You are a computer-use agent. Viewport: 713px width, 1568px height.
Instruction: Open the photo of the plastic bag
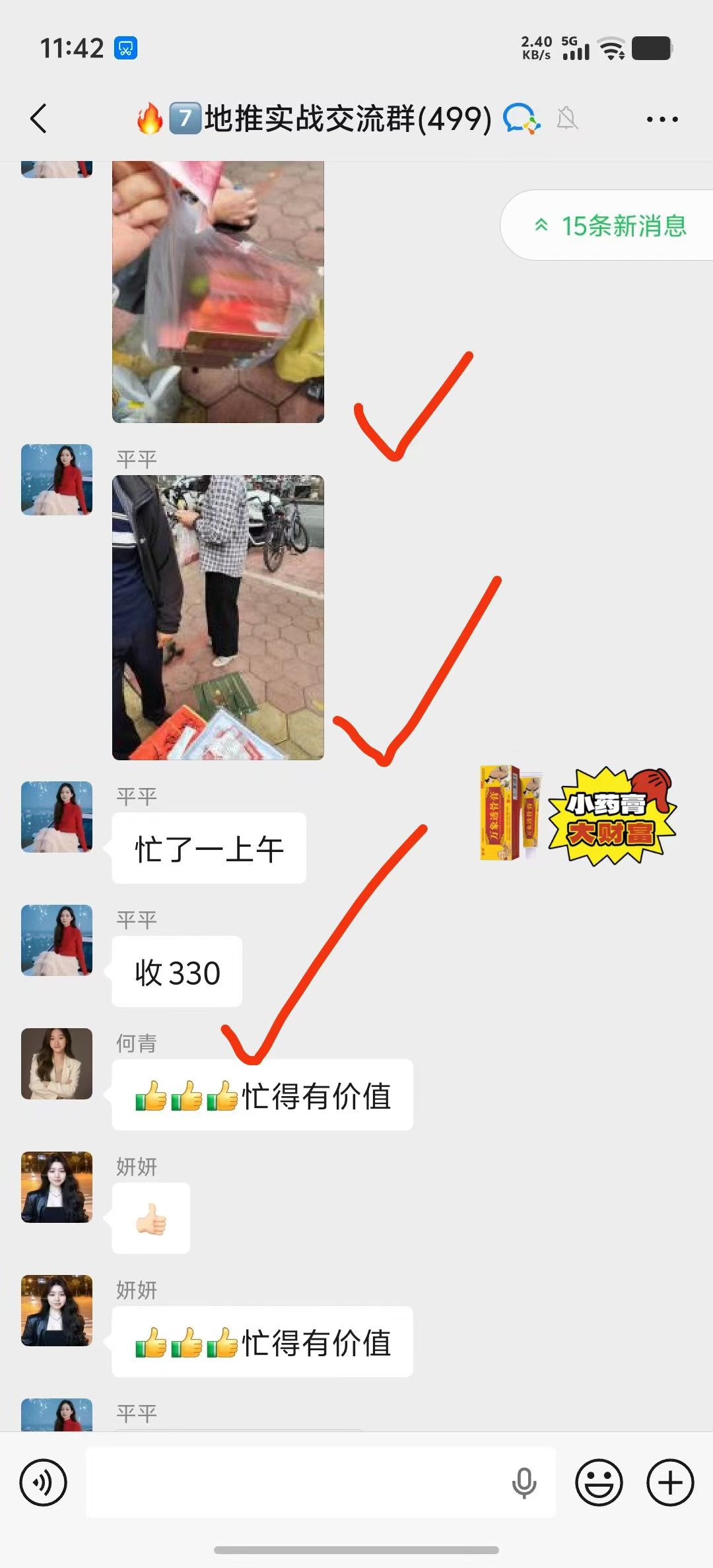tap(218, 290)
